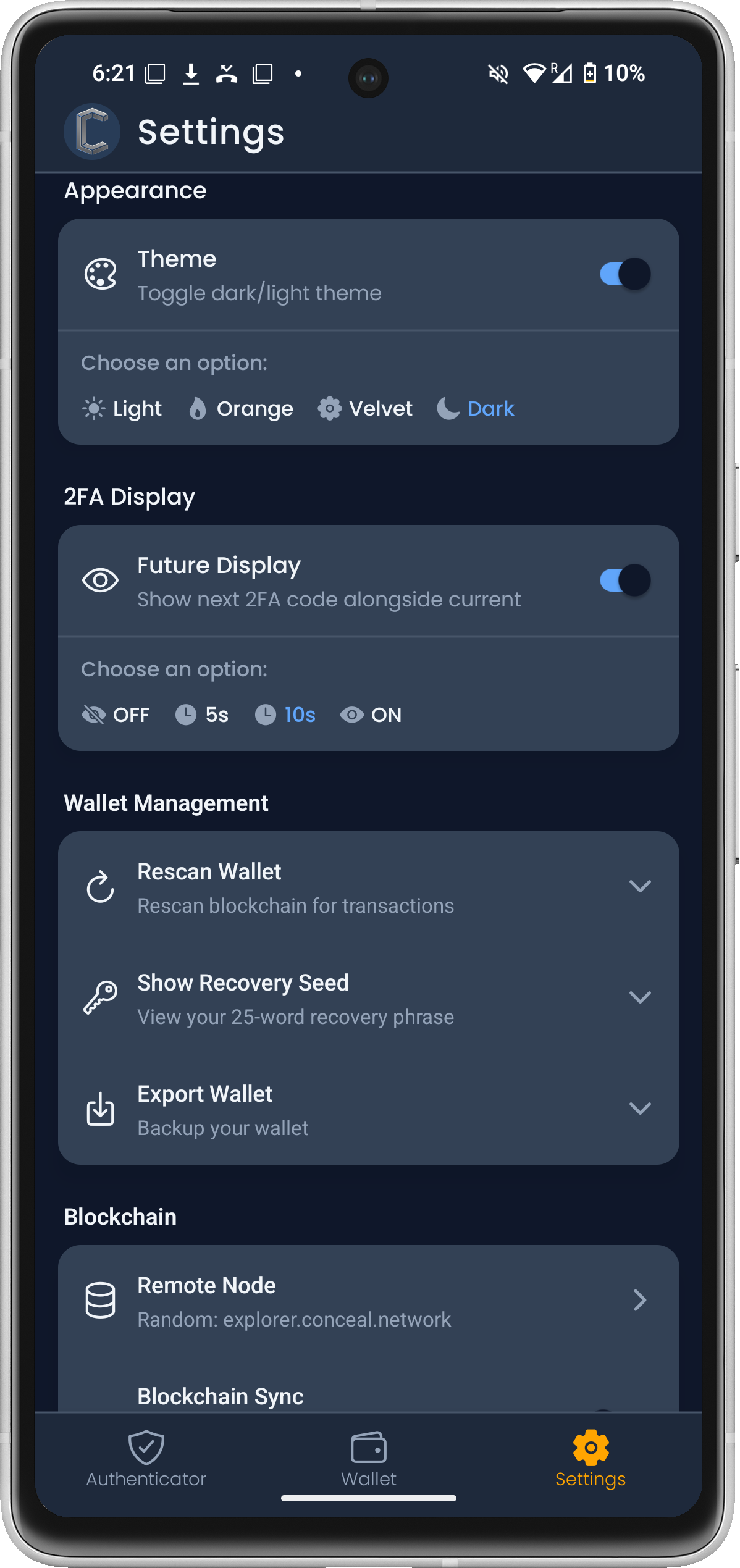Toggle the Theme dark/light switch
This screenshot has height=1568, width=740.
pyautogui.click(x=624, y=274)
